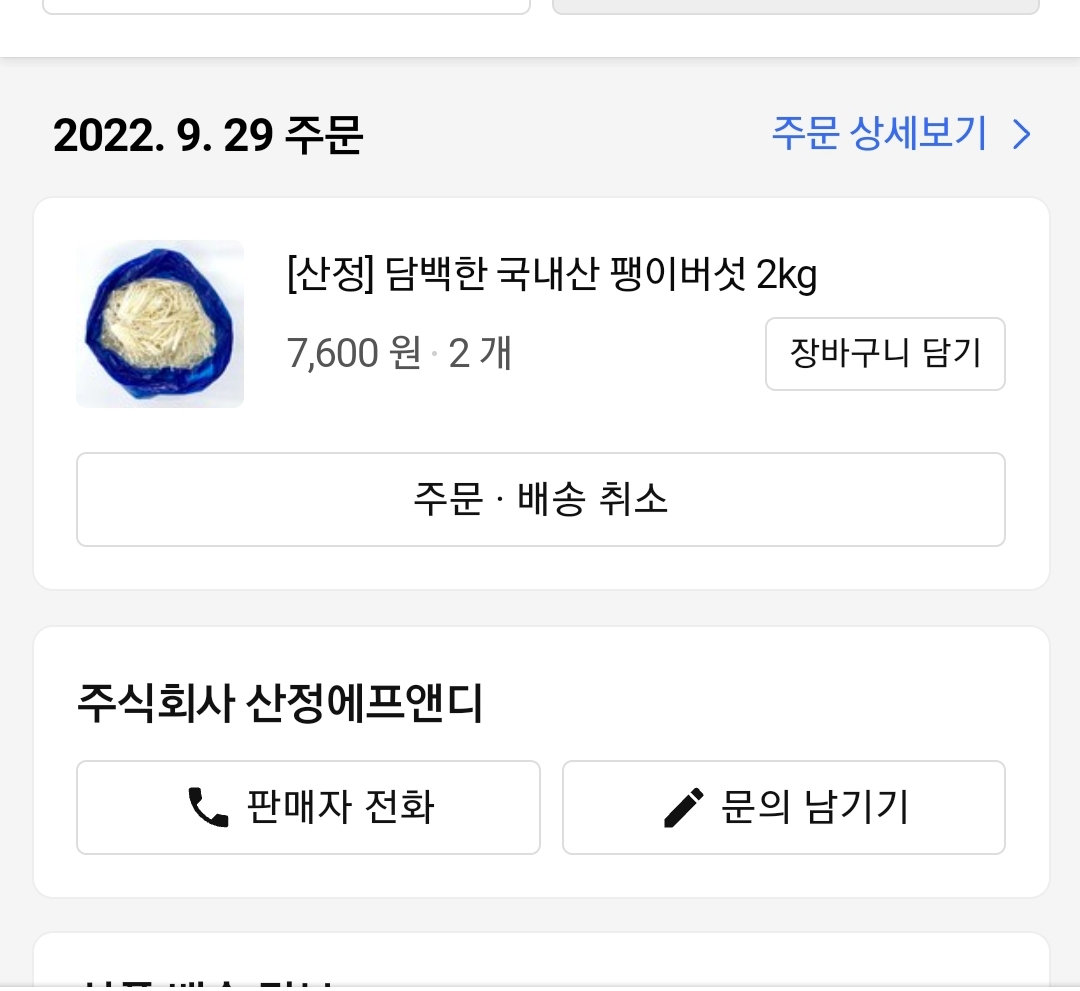The width and height of the screenshot is (1080, 991).
Task: Cancel order via 주문 · 배송 취소
Action: (540, 499)
